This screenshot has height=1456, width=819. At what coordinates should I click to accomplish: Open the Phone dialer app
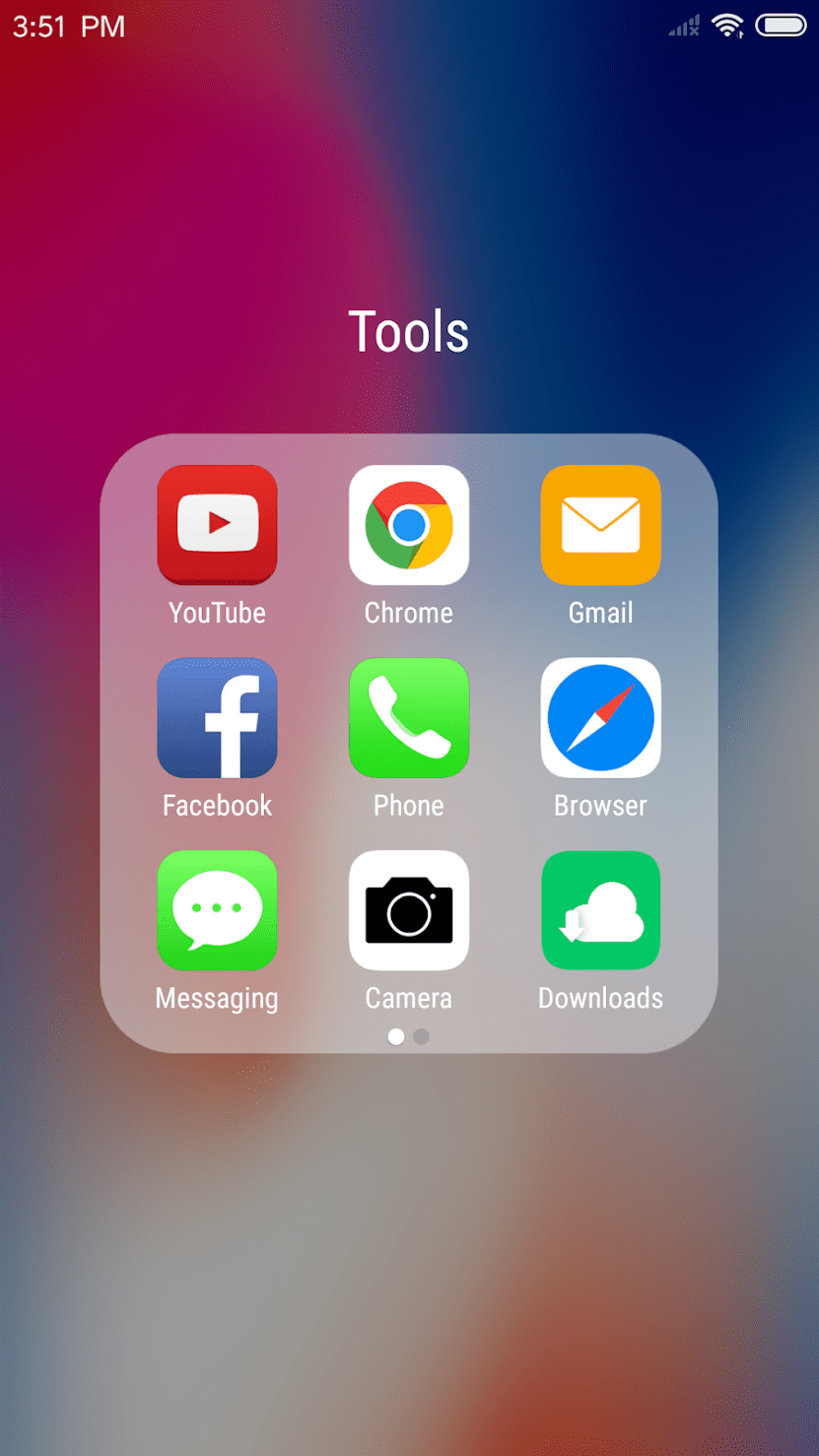(408, 718)
